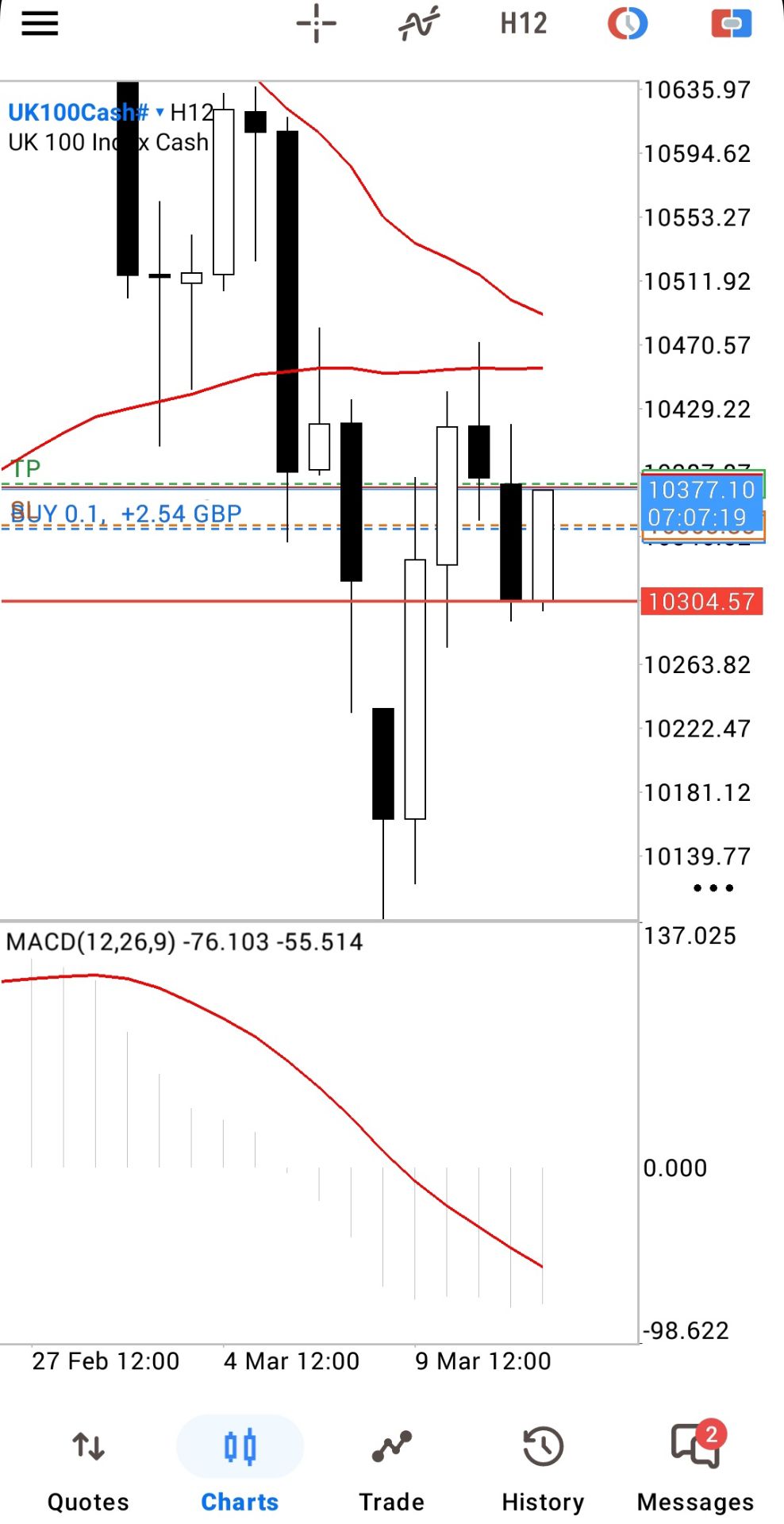784x1524 pixels.
Task: Open new order trade icon
Action: pyautogui.click(x=731, y=24)
